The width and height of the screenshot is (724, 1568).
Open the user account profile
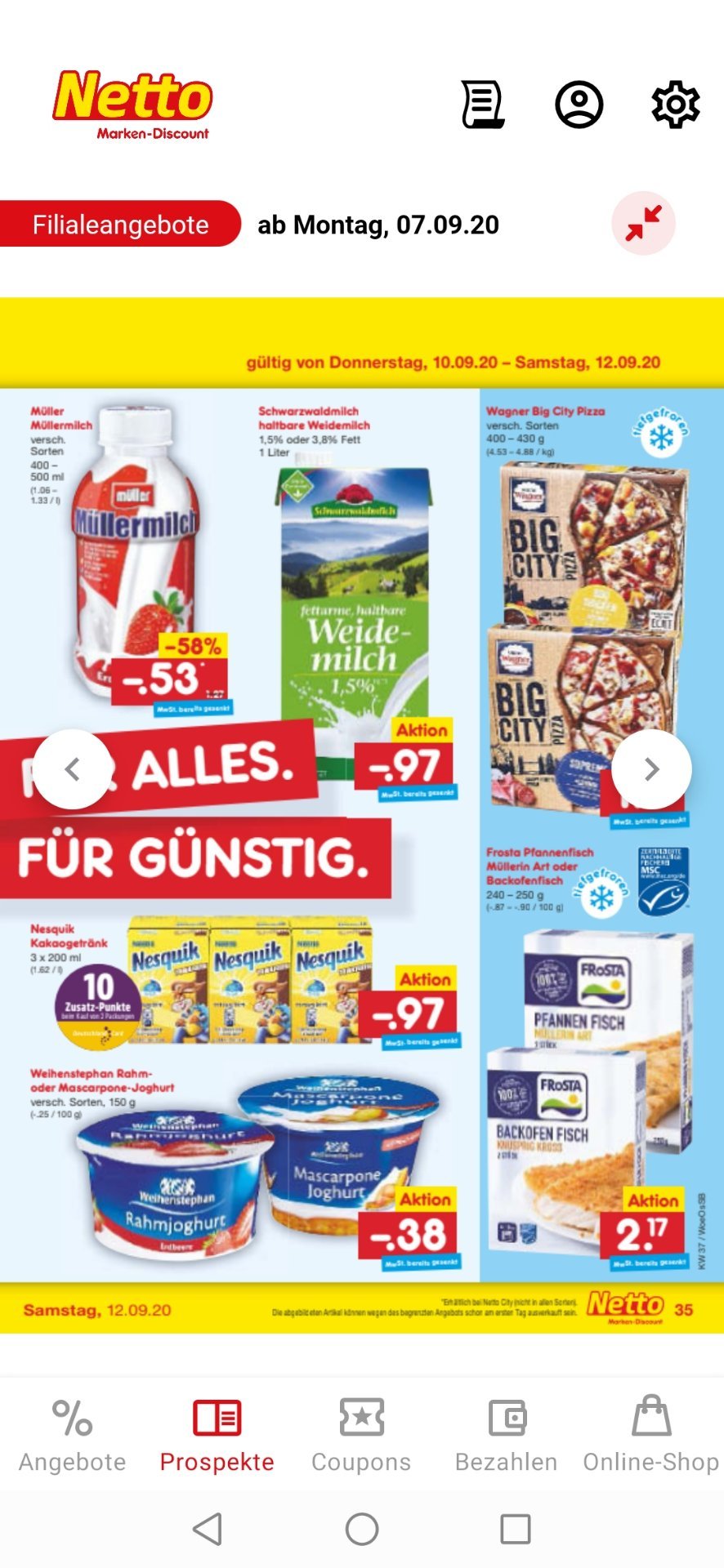coord(579,105)
